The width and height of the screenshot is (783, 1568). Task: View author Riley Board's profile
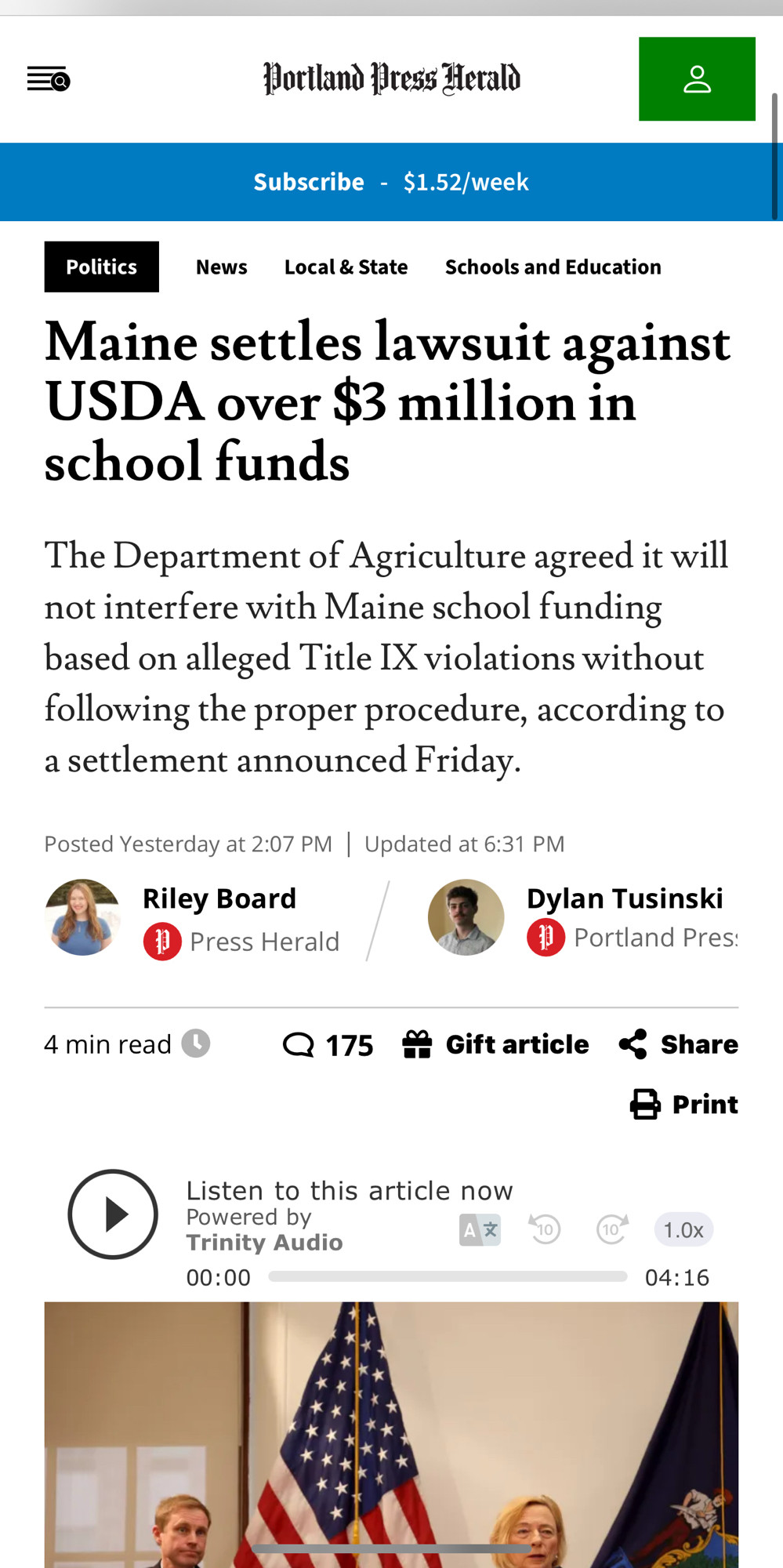219,898
